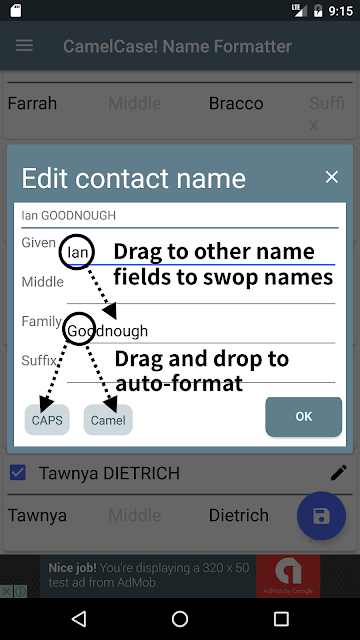The image size is (360, 640).
Task: Tap the Camel format button
Action: point(108,420)
